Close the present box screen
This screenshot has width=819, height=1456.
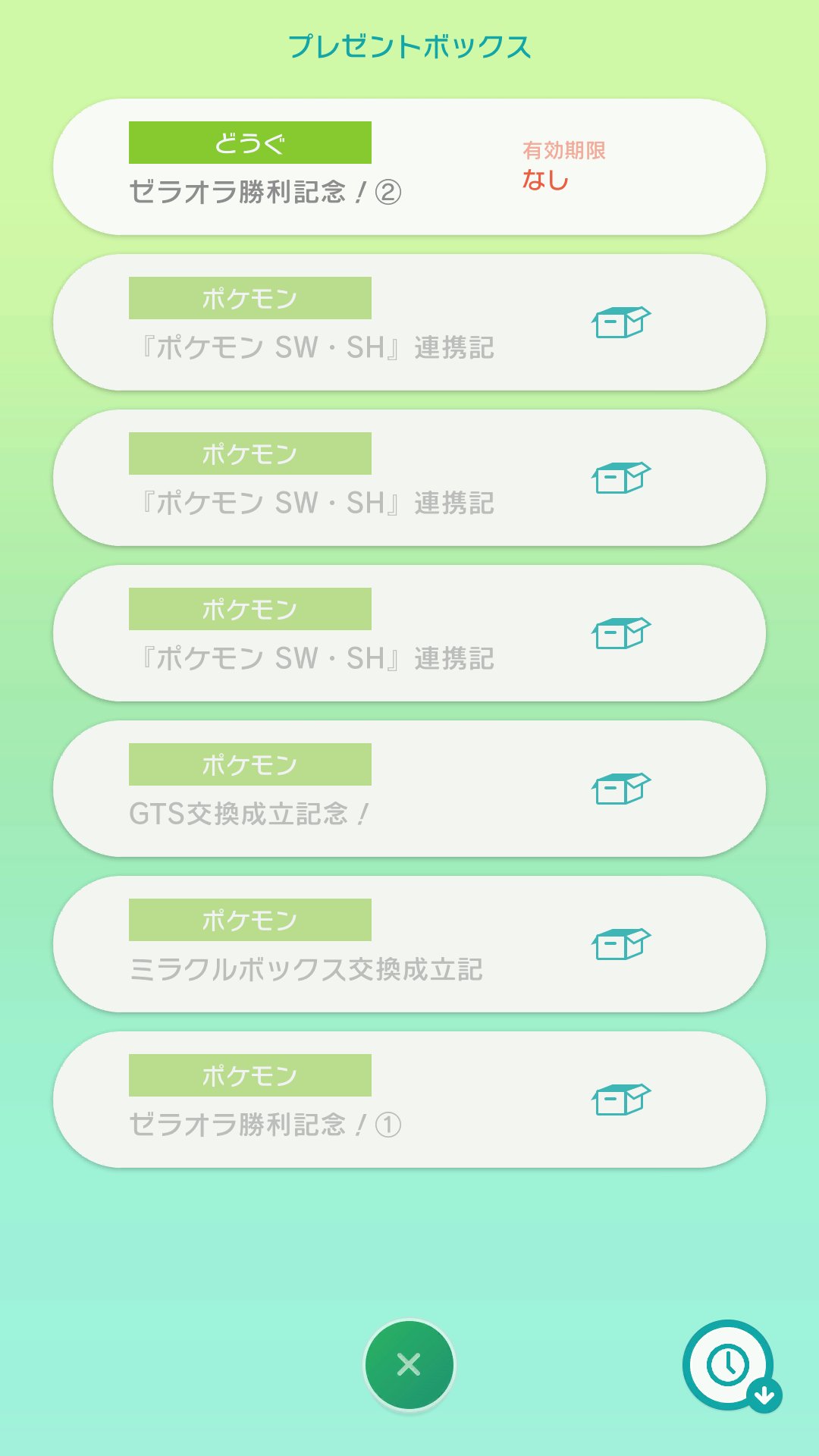(x=409, y=1365)
